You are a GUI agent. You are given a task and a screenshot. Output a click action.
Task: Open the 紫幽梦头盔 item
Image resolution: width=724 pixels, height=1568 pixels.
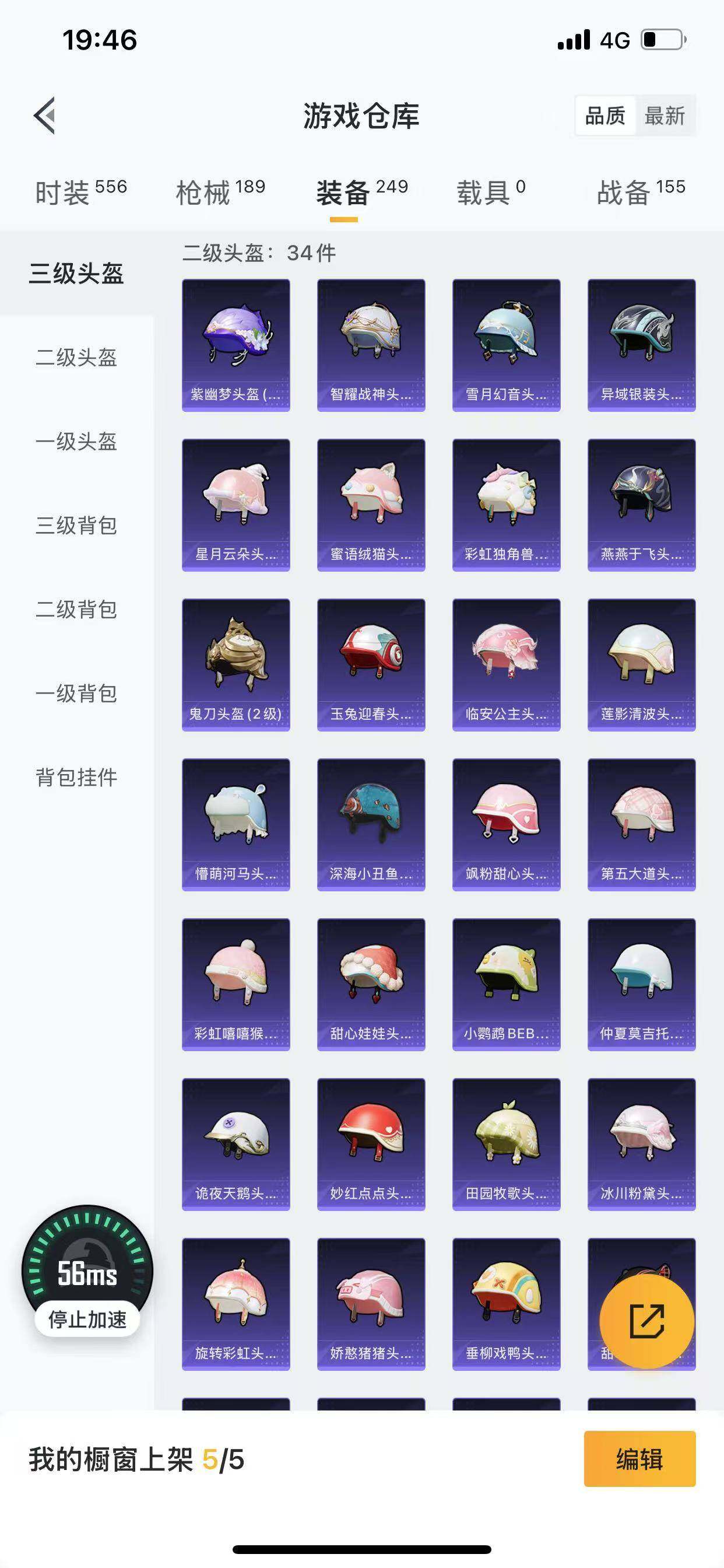[x=236, y=345]
